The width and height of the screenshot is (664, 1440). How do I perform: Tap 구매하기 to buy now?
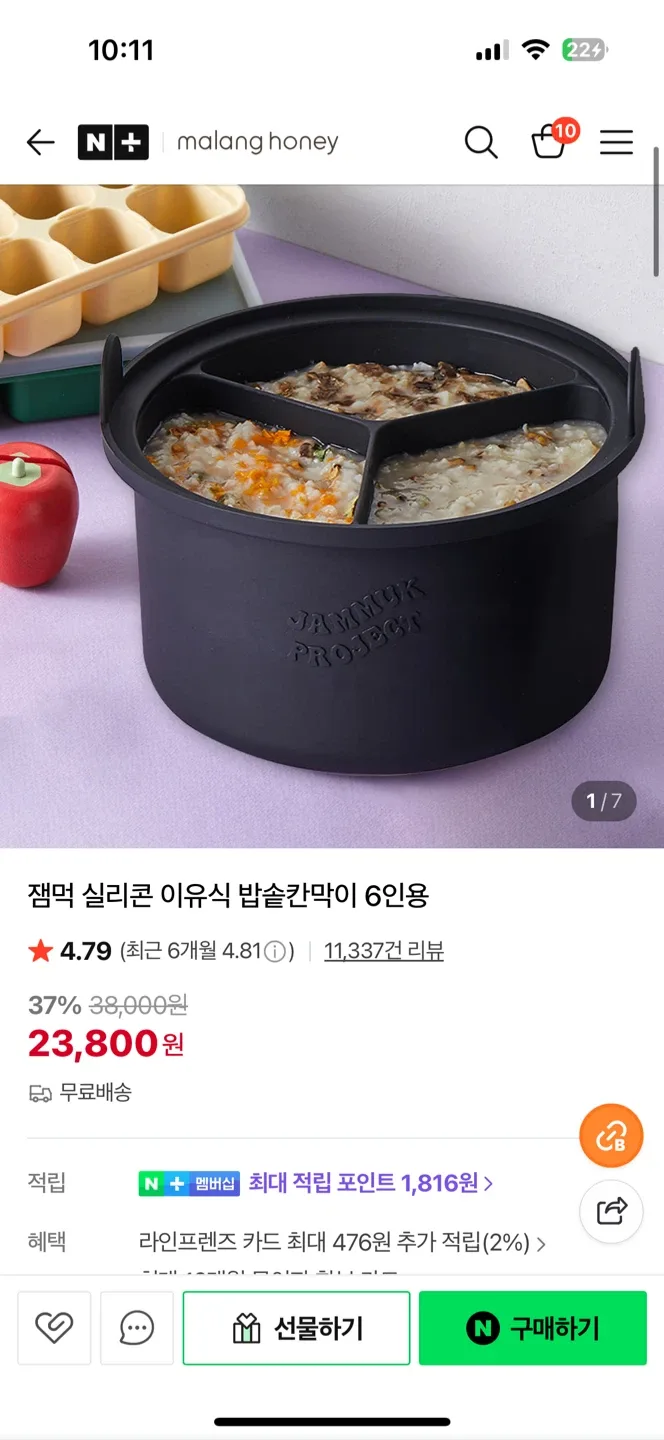[x=532, y=1328]
